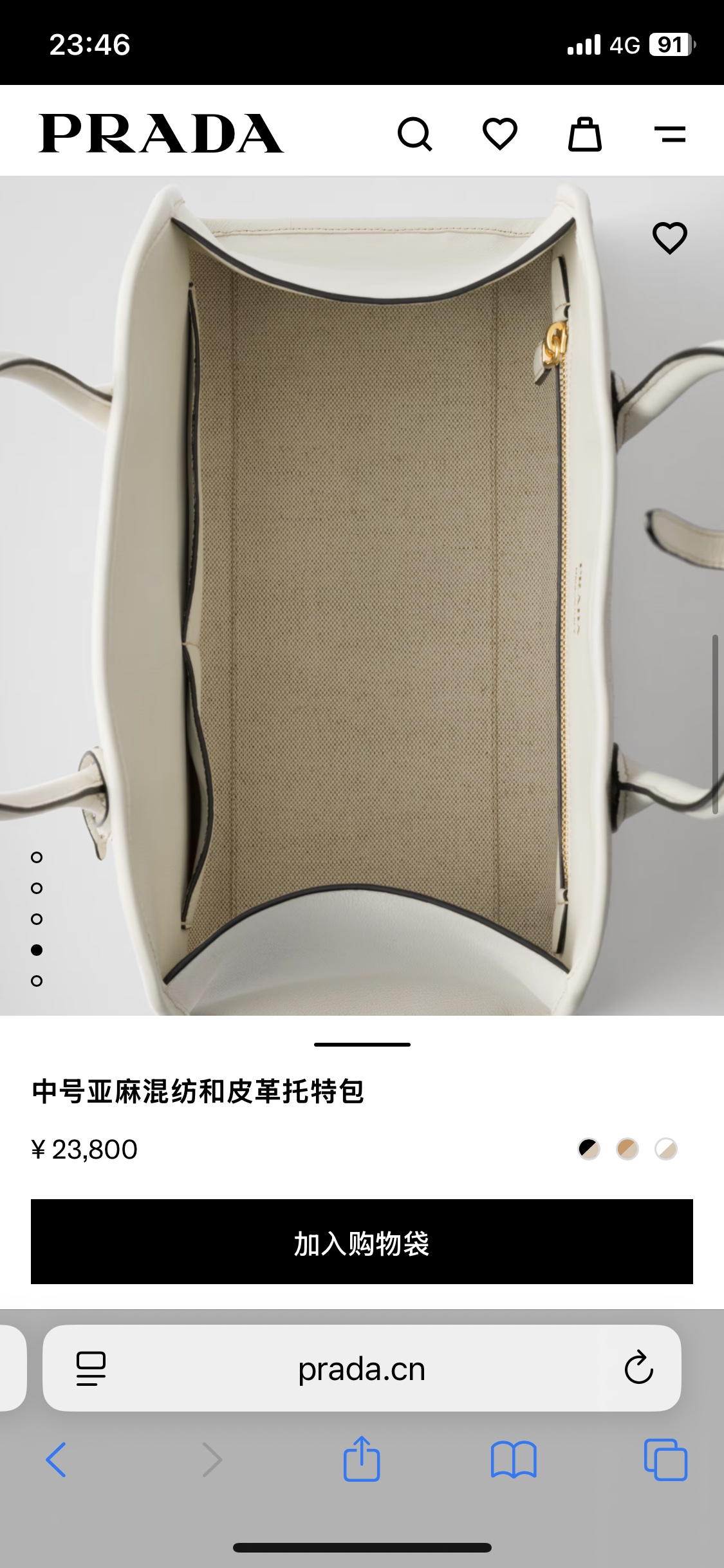The width and height of the screenshot is (724, 1568).
Task: Open Safari bookmarks
Action: click(x=513, y=1460)
